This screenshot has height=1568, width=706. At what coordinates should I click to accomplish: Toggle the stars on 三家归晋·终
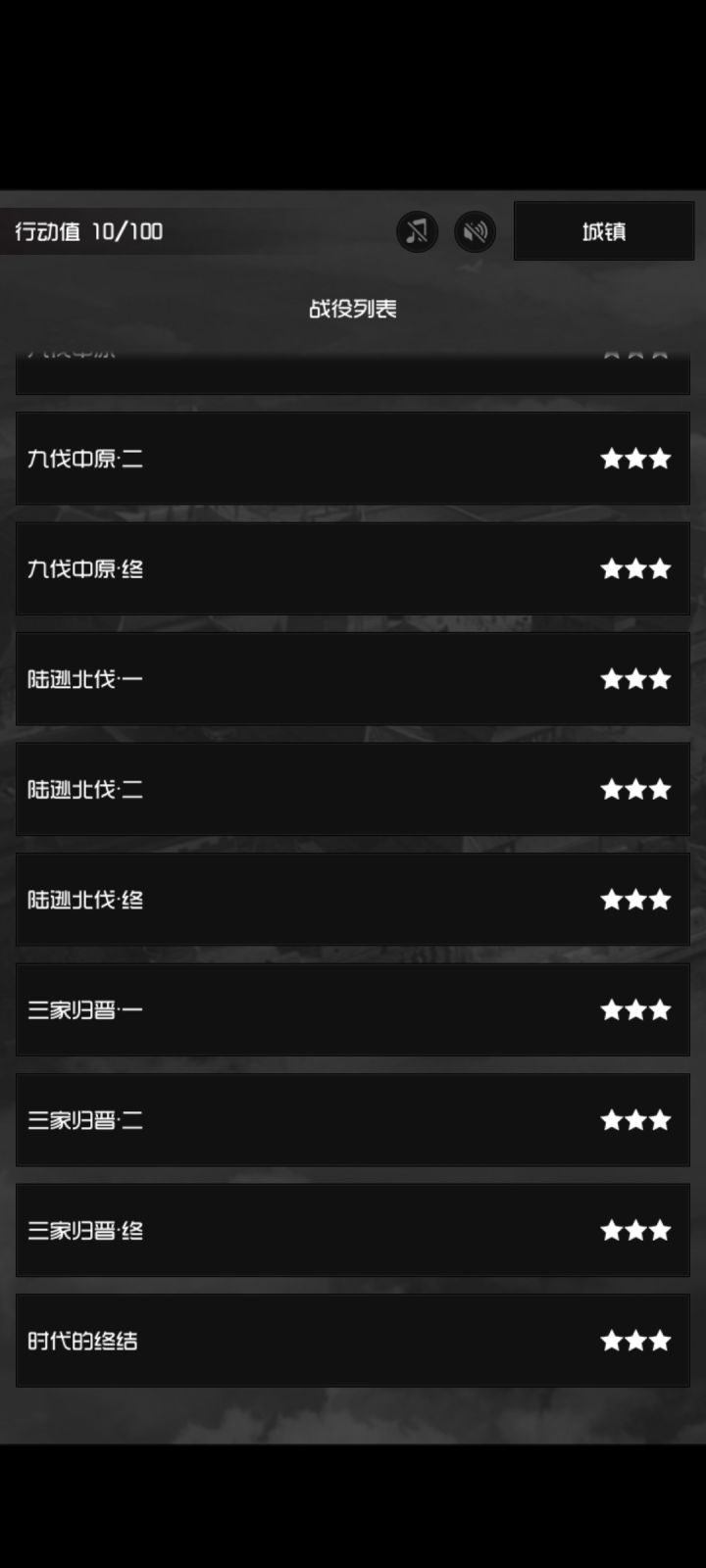point(634,1230)
